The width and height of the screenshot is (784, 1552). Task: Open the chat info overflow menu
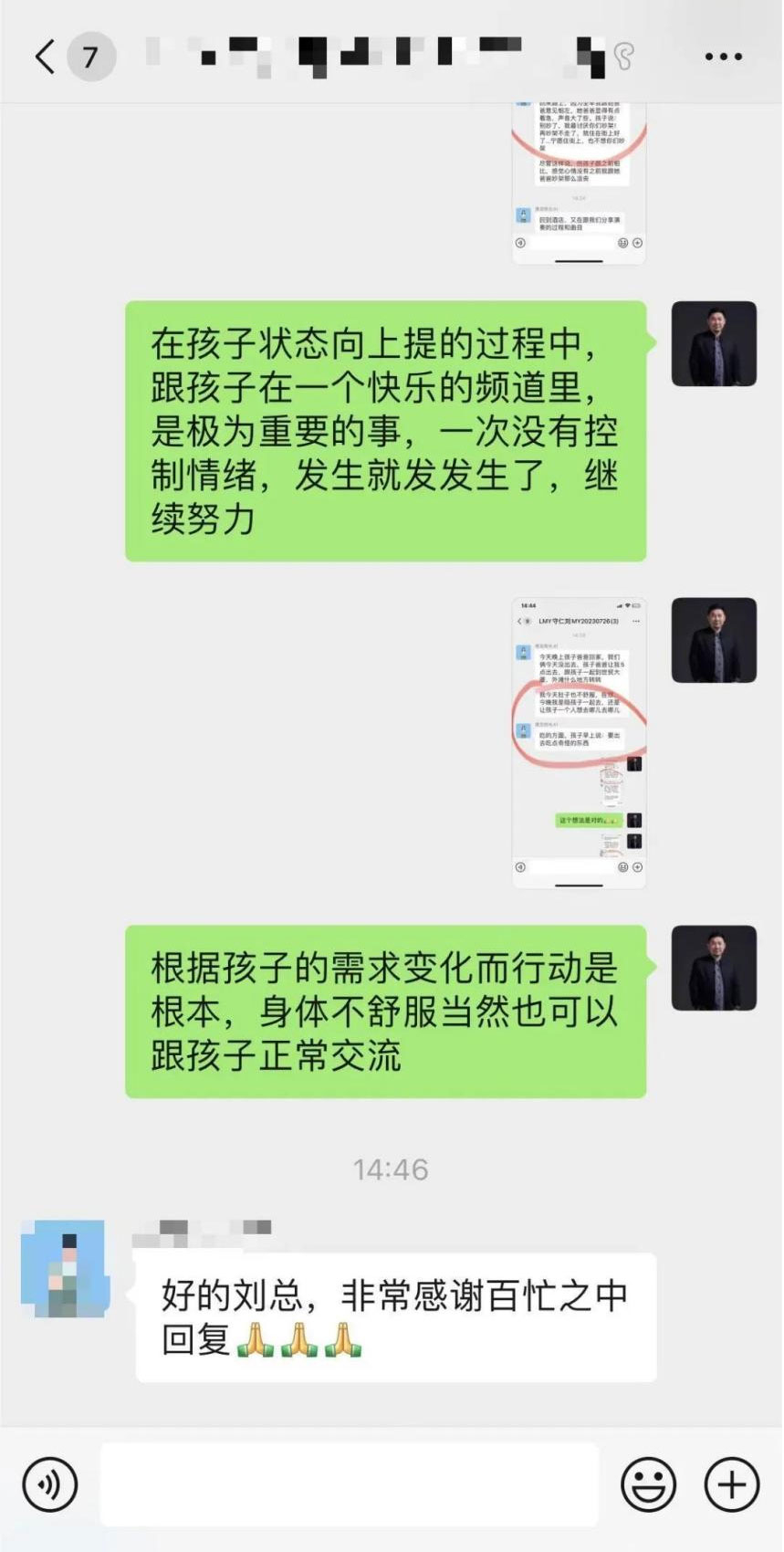tap(723, 57)
